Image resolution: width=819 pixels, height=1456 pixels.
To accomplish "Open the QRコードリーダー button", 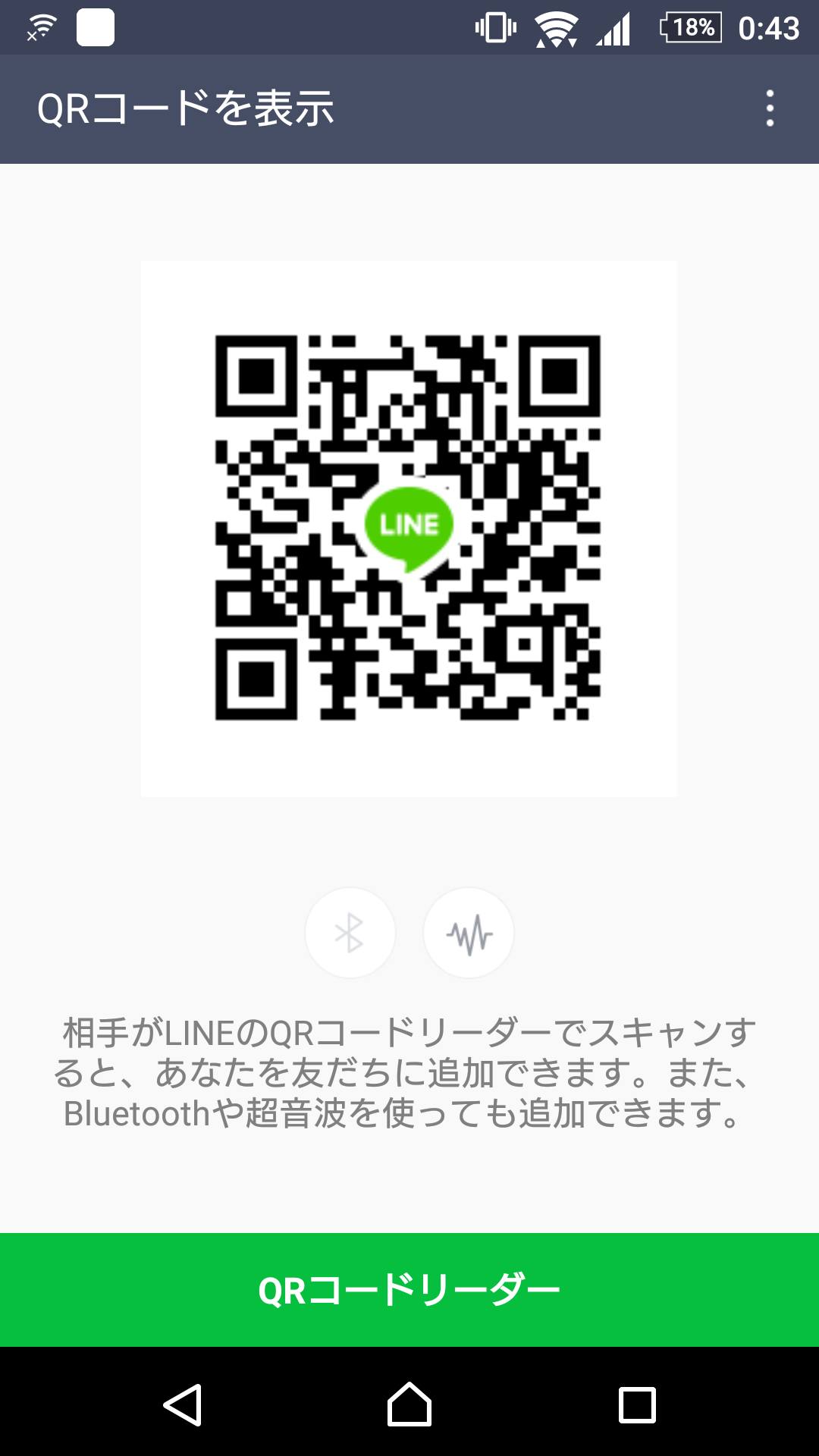I will pos(409,1290).
